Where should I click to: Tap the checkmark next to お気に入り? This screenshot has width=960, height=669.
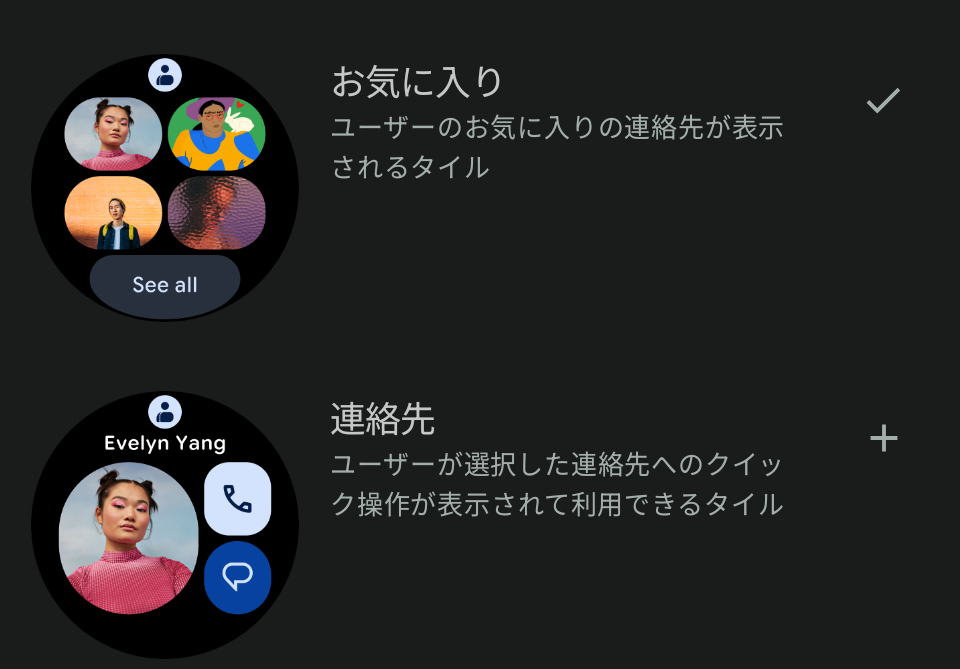tap(883, 100)
